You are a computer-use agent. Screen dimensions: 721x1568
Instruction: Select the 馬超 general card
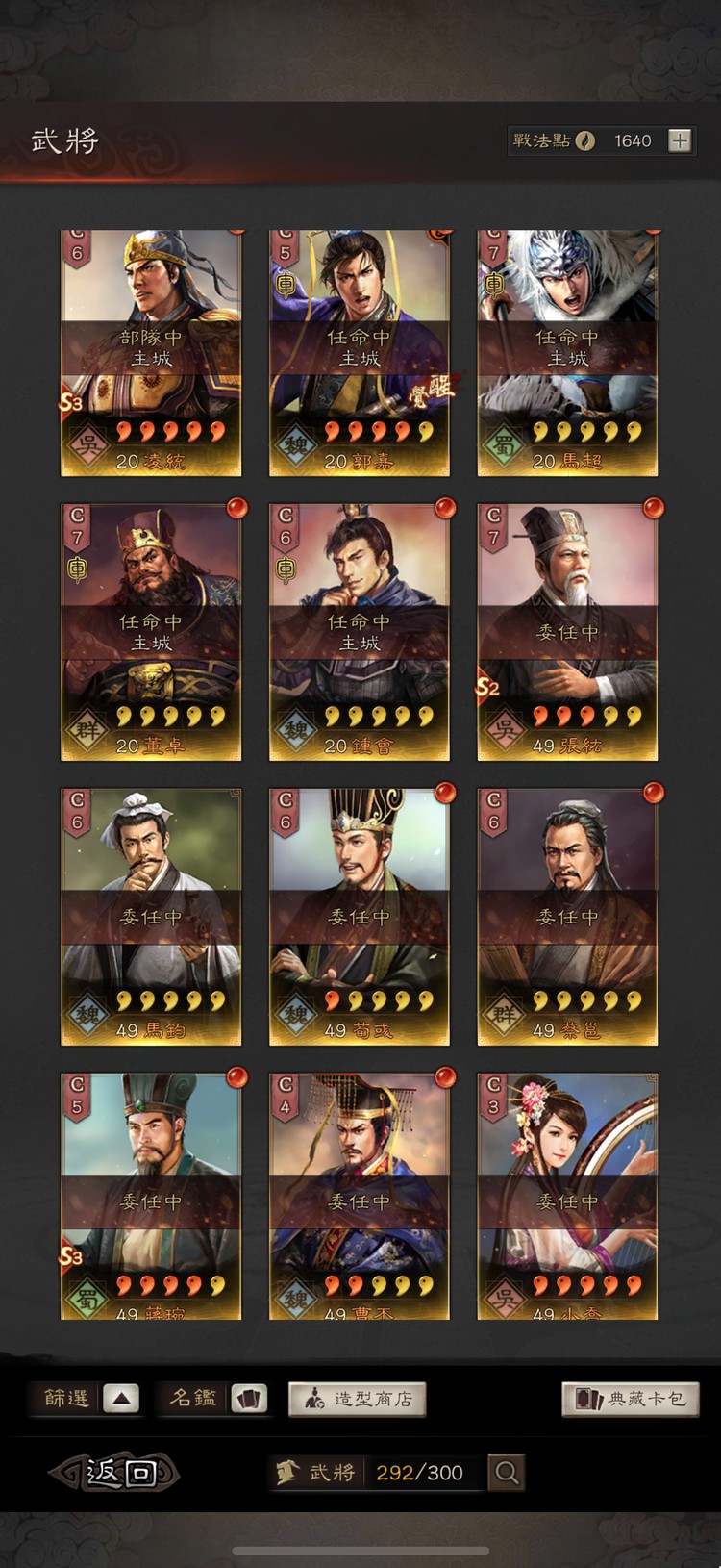click(x=567, y=352)
